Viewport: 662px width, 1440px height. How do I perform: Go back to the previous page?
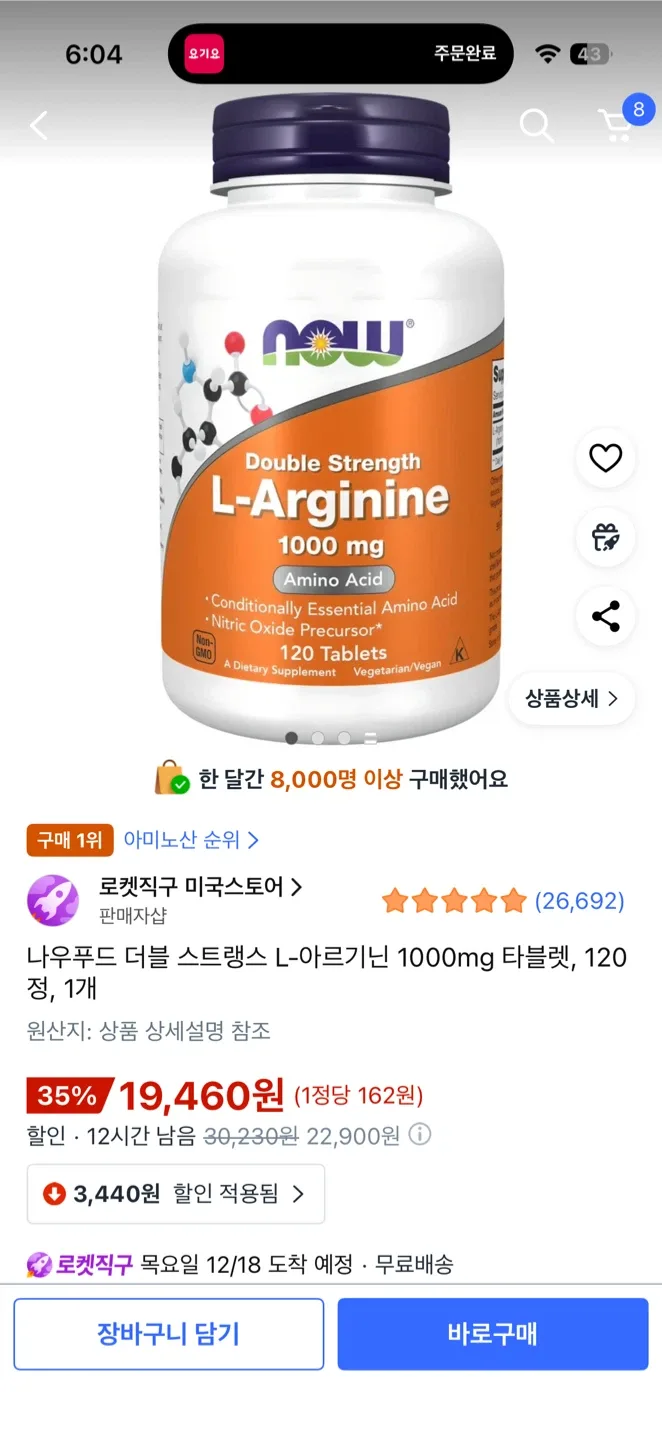coord(40,126)
